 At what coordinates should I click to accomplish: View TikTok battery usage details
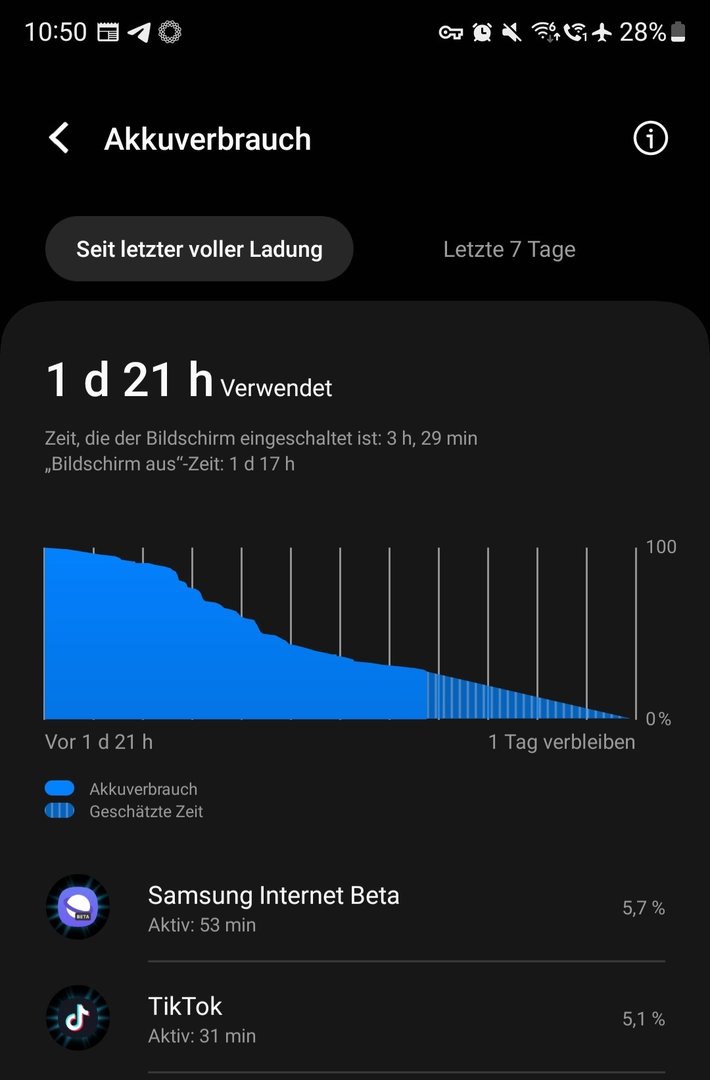(x=355, y=1018)
